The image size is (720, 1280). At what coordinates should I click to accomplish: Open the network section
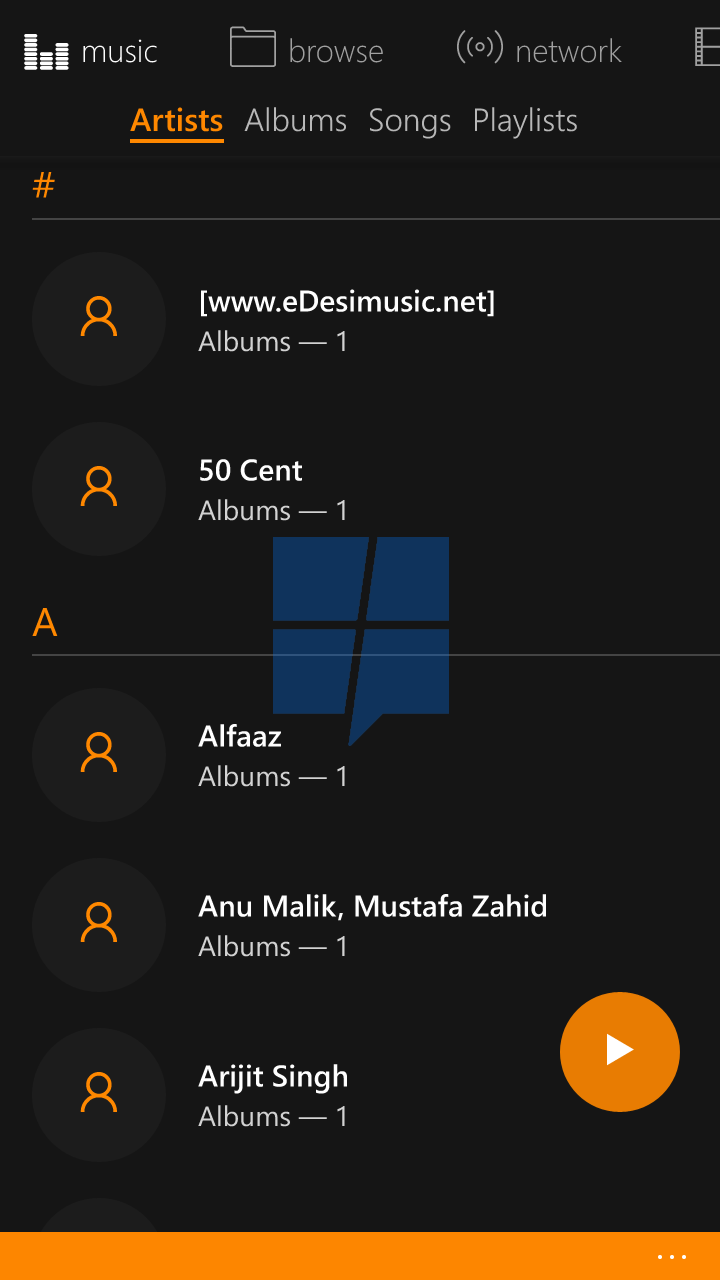(x=538, y=50)
